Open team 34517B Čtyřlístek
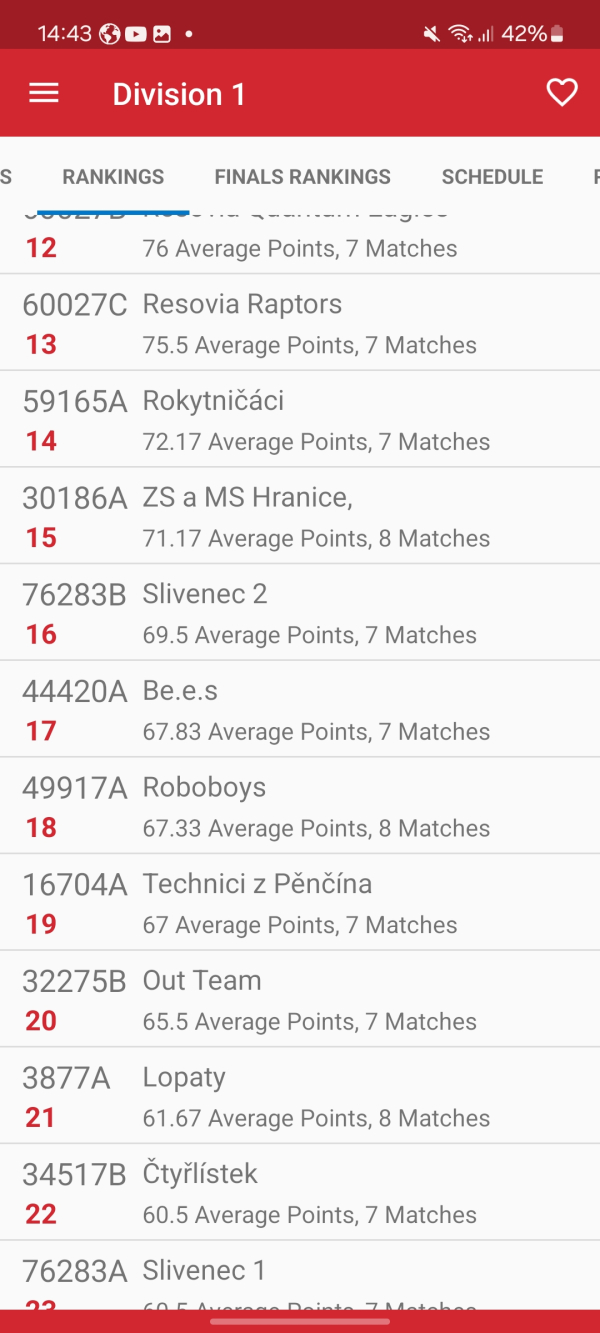The image size is (600, 1333). [300, 1193]
